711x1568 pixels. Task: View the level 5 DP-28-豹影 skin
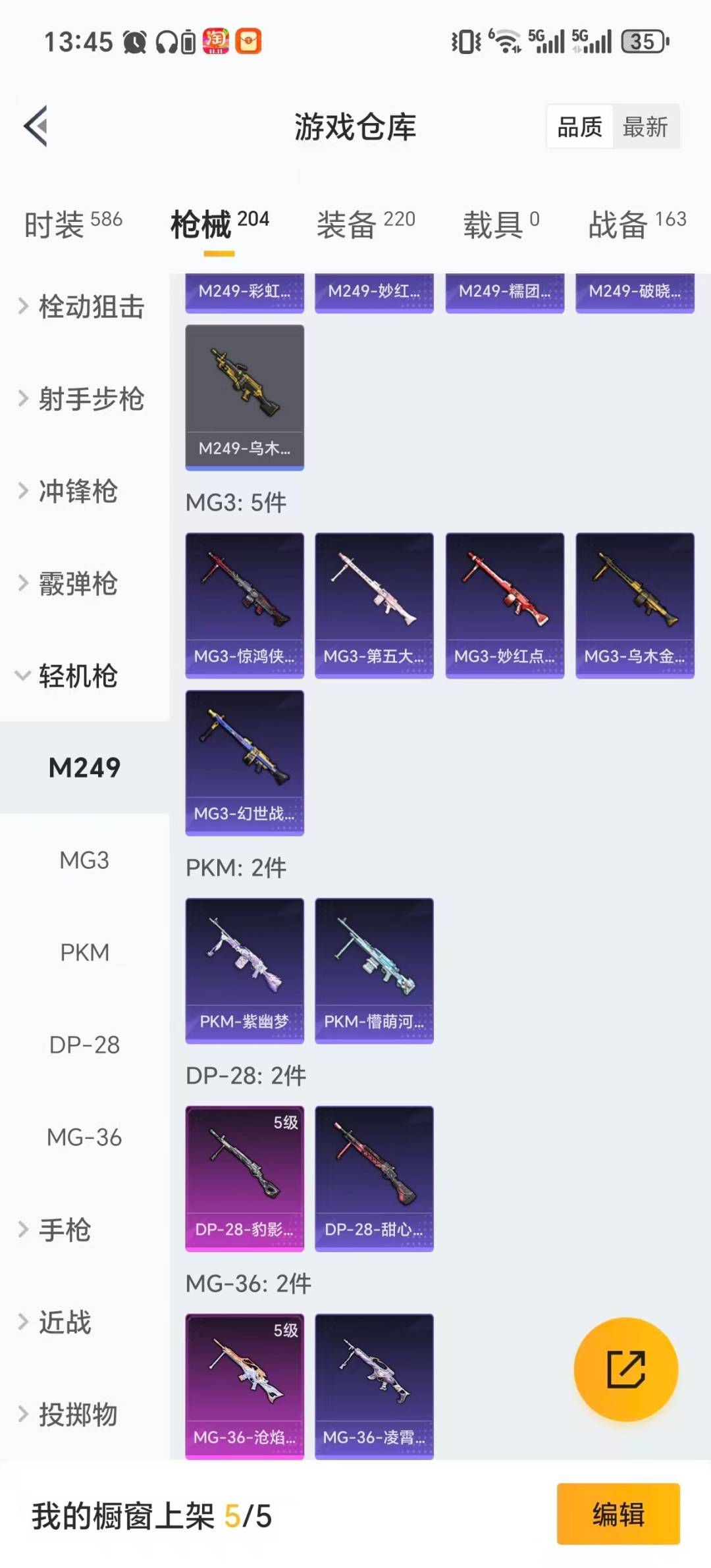[244, 1178]
